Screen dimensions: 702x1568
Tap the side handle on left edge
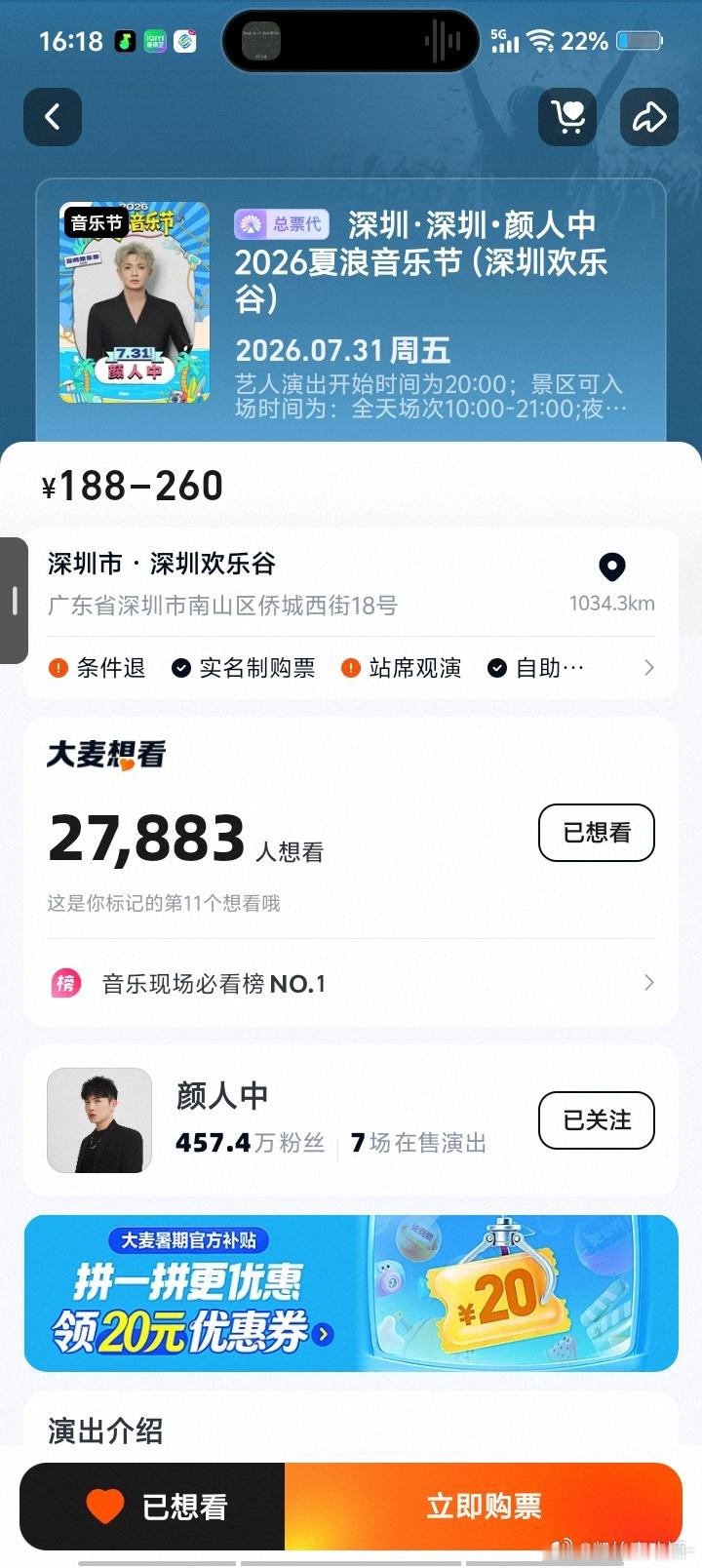tap(14, 601)
